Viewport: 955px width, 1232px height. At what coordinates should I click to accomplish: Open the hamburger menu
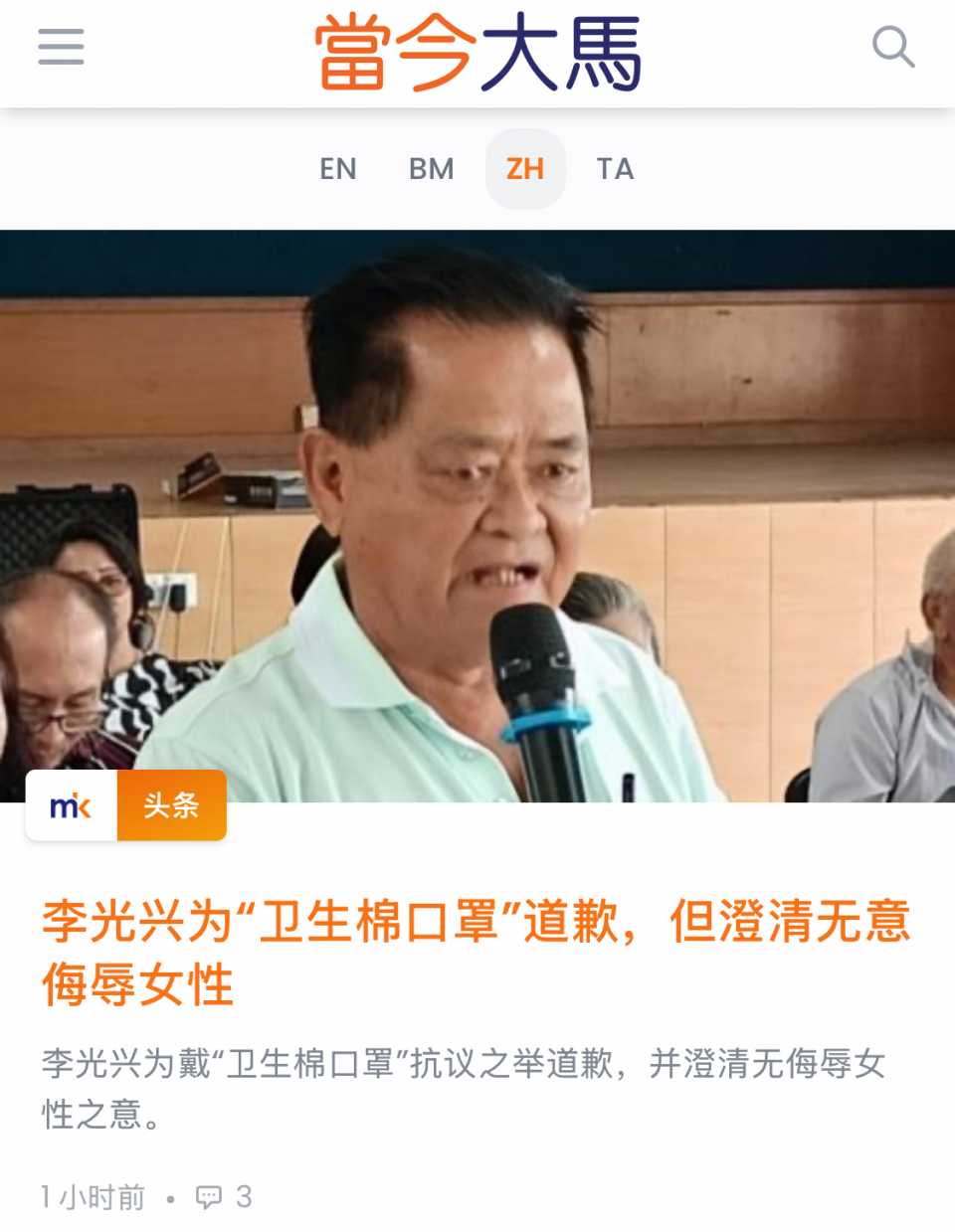(61, 47)
